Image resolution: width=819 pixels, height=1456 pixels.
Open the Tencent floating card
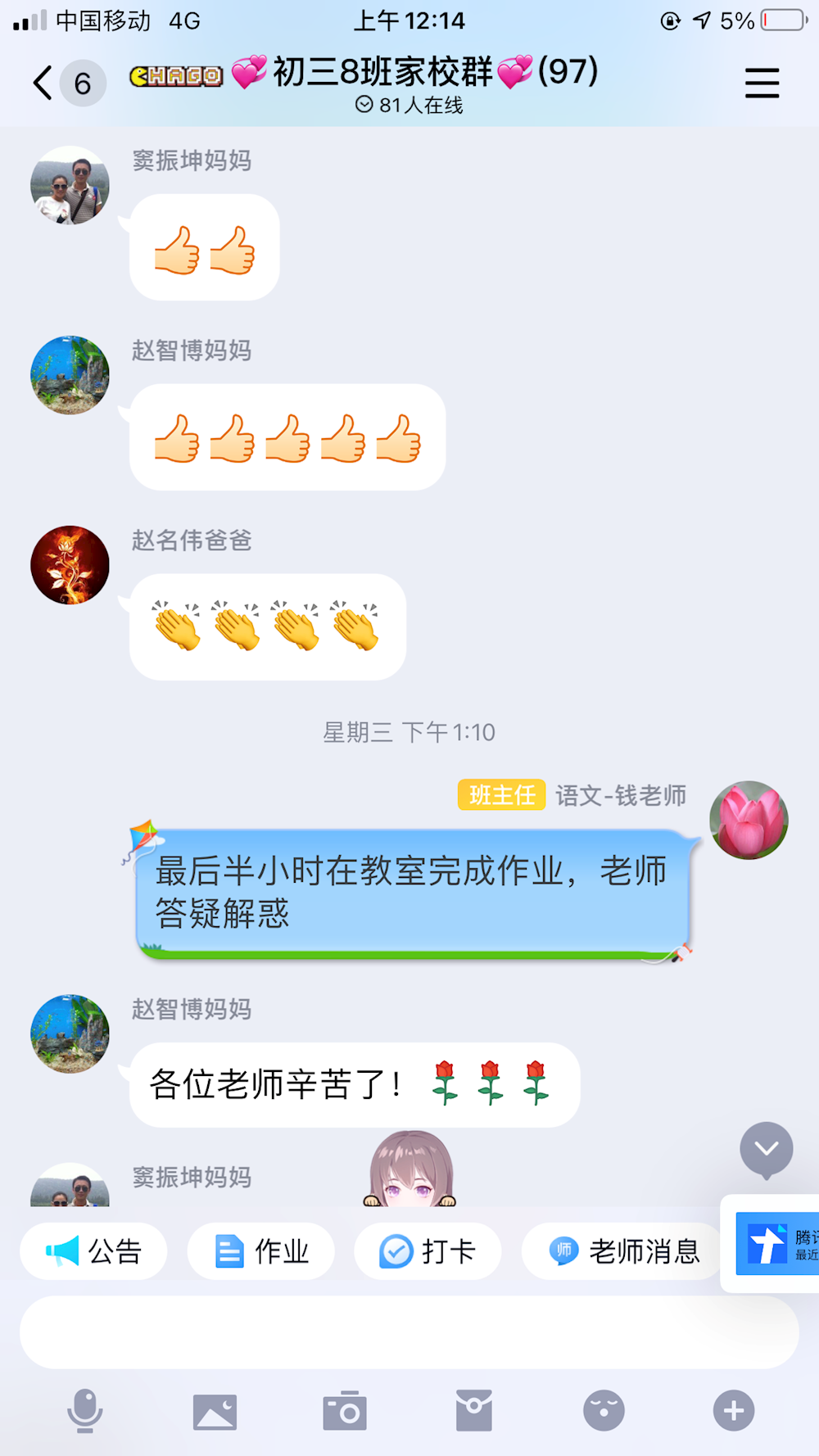pyautogui.click(x=776, y=1244)
